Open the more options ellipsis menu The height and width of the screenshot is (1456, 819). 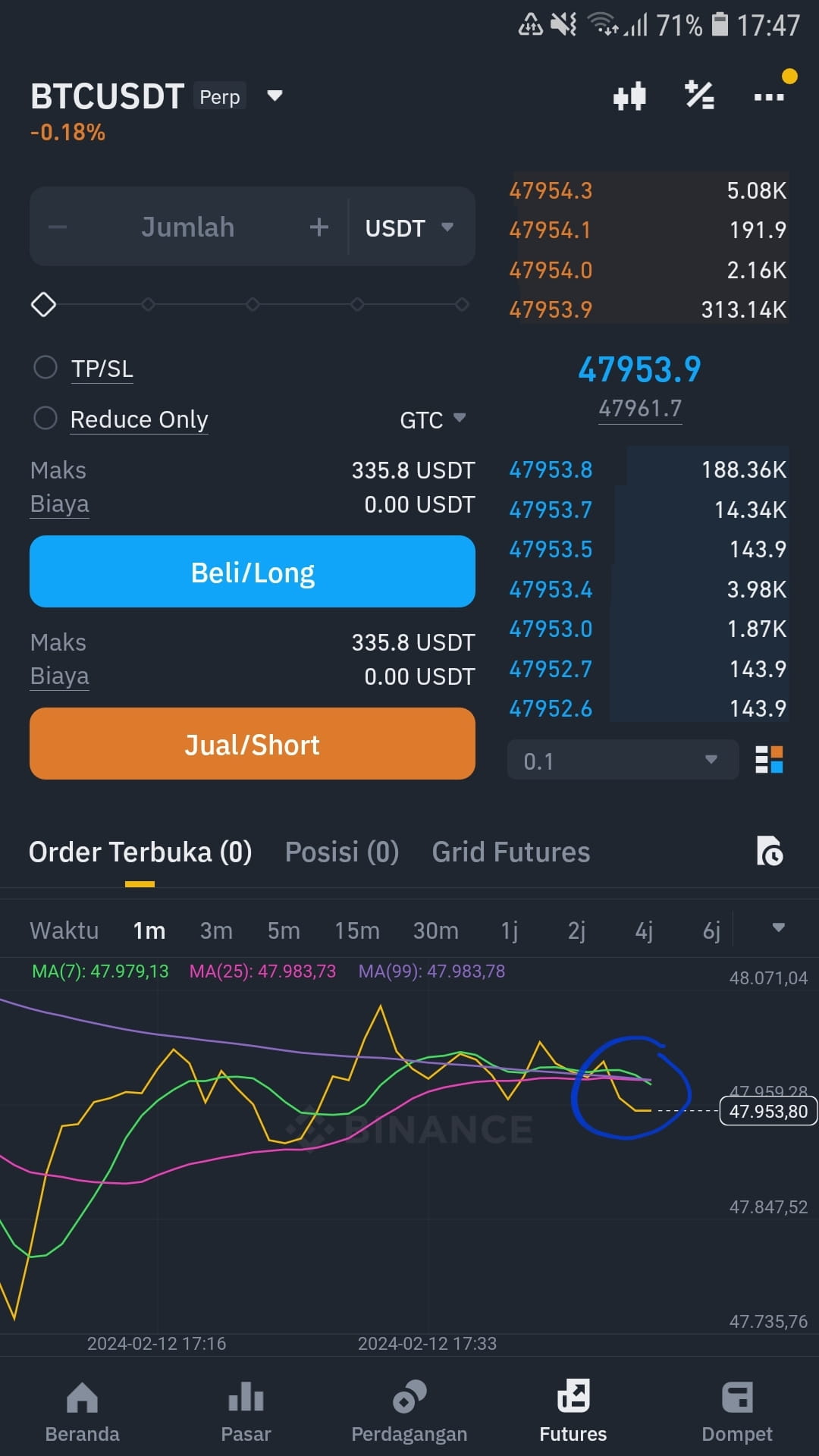point(769,96)
